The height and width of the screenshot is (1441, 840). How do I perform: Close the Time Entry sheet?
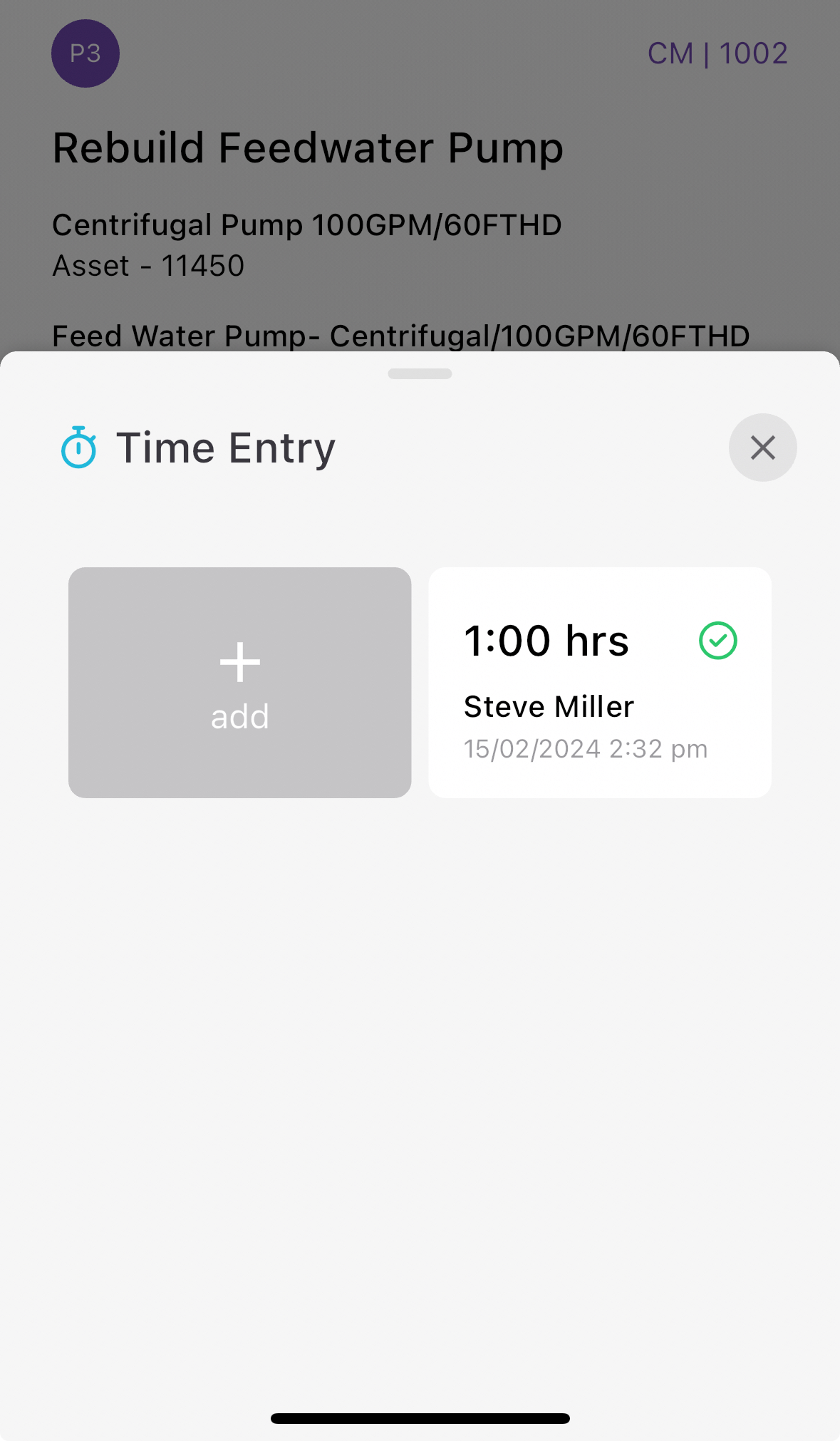point(762,448)
